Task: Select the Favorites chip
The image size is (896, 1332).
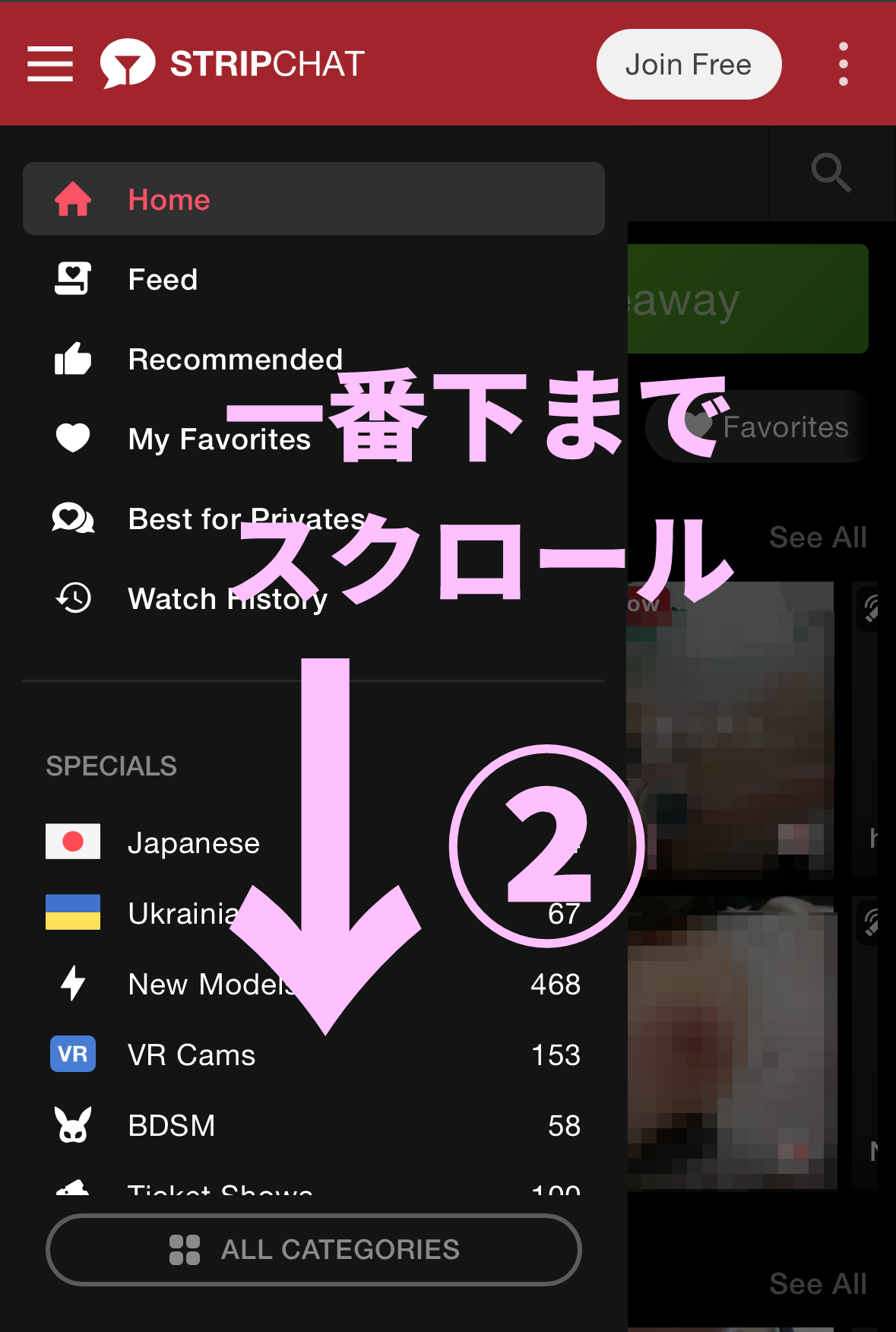Action: pos(768,427)
